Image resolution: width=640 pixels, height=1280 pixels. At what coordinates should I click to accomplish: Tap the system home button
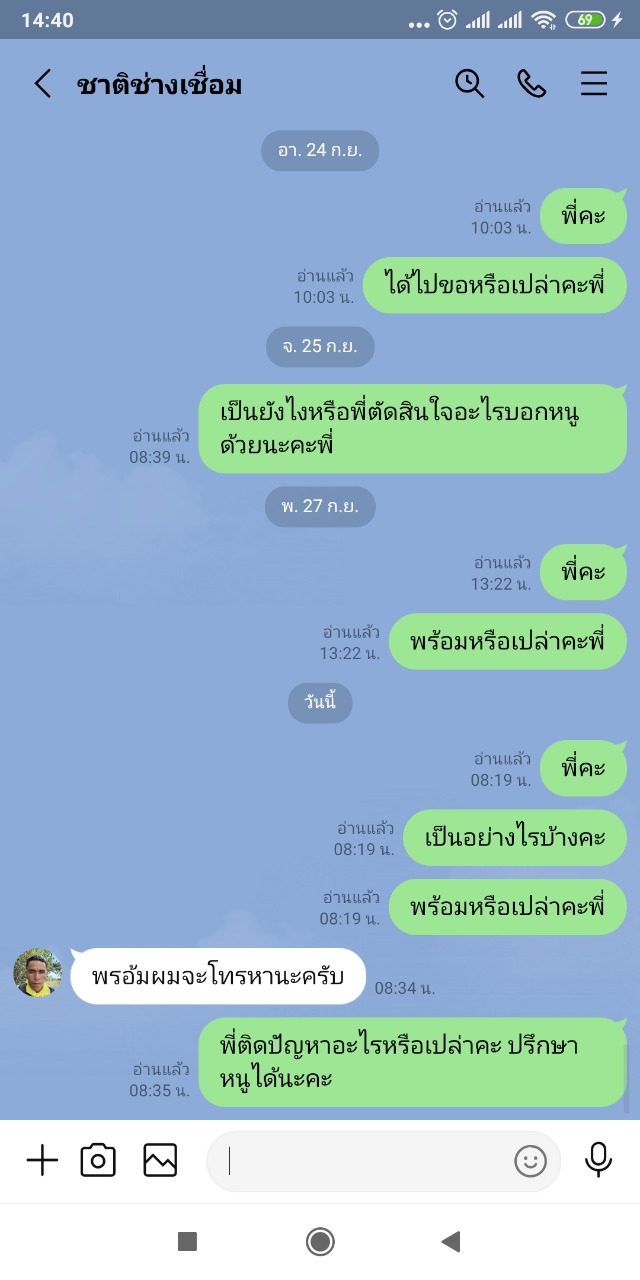[x=320, y=1241]
